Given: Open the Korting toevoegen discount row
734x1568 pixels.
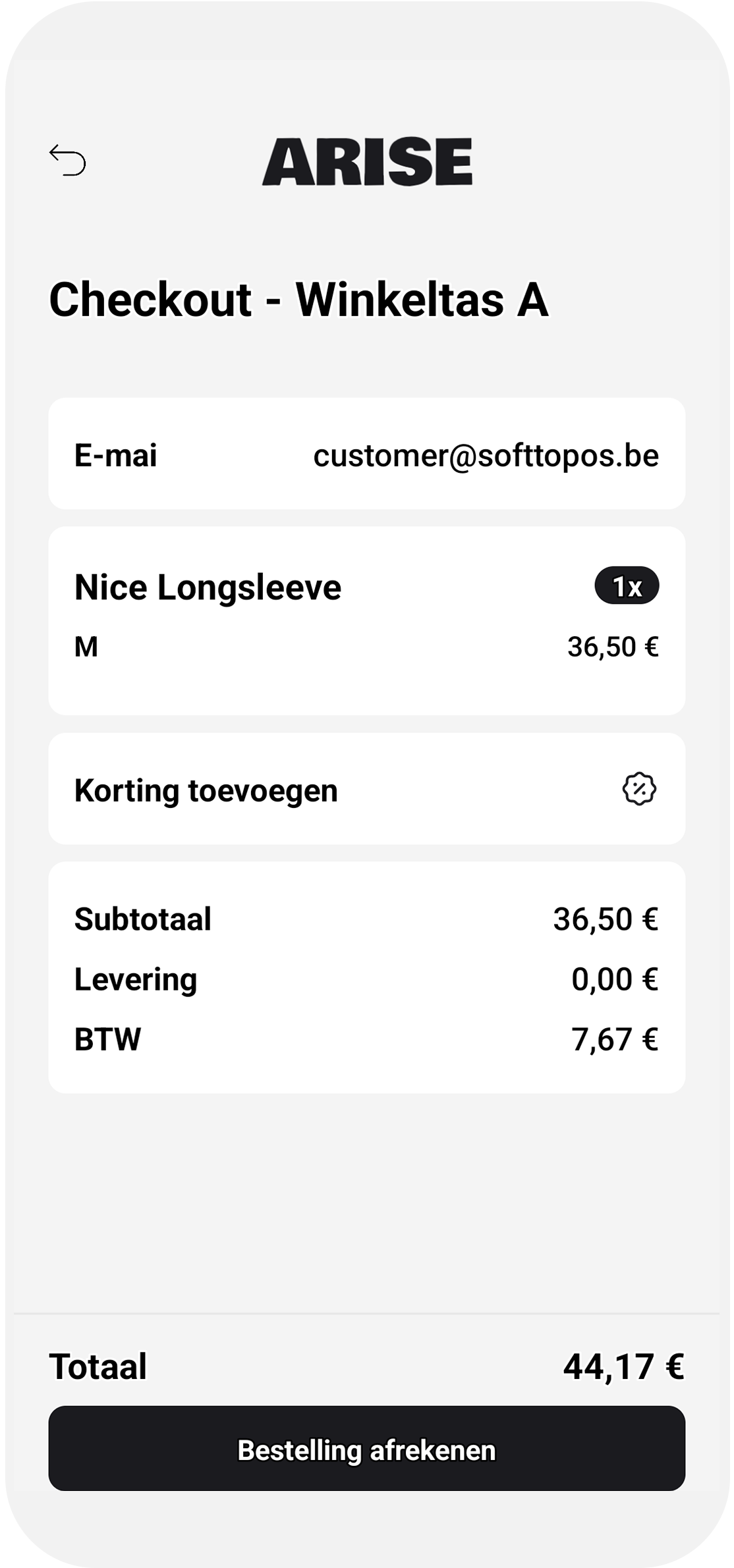Looking at the screenshot, I should (x=366, y=789).
